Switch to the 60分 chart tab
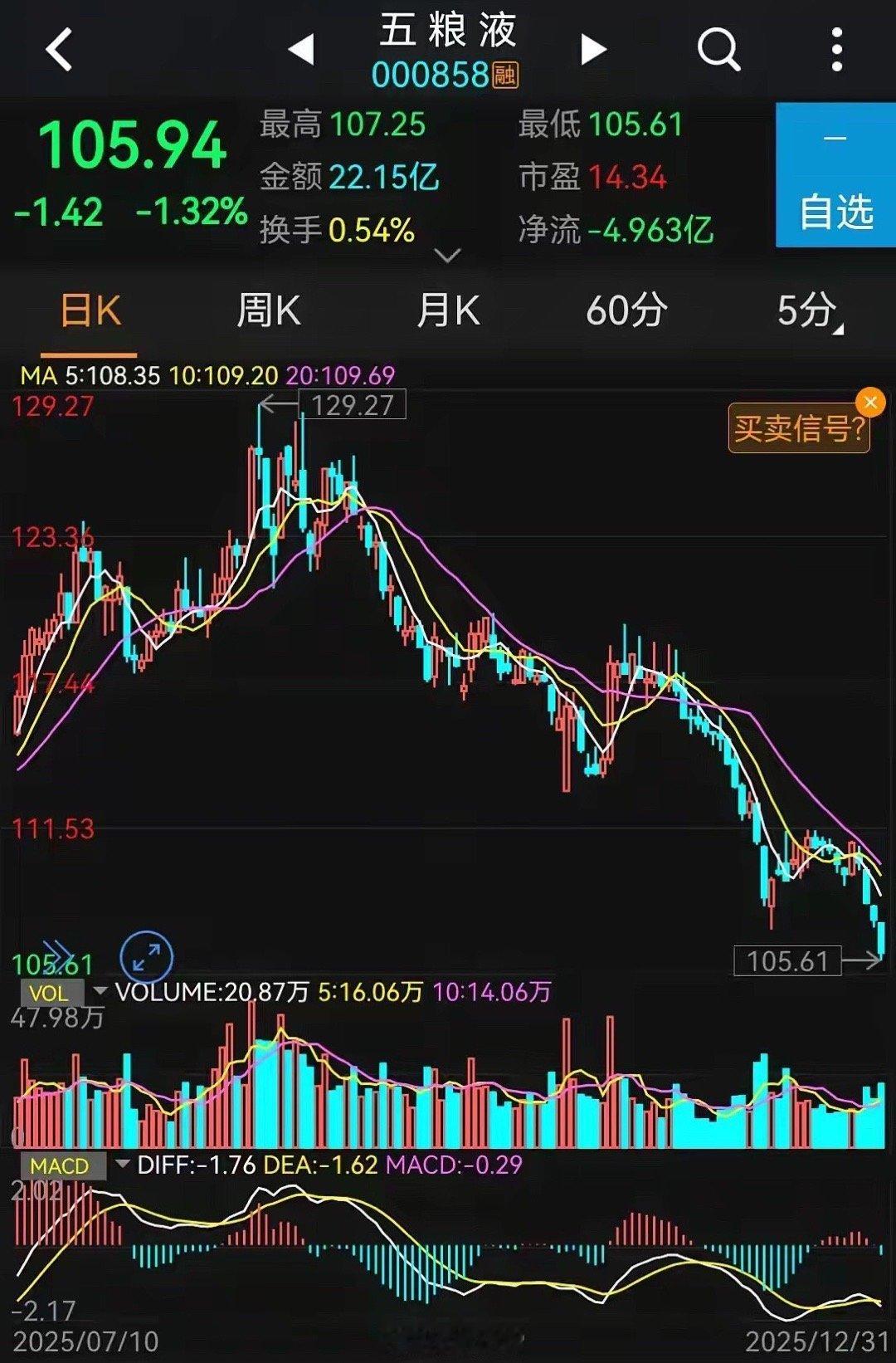This screenshot has height=1363, width=896. (625, 311)
